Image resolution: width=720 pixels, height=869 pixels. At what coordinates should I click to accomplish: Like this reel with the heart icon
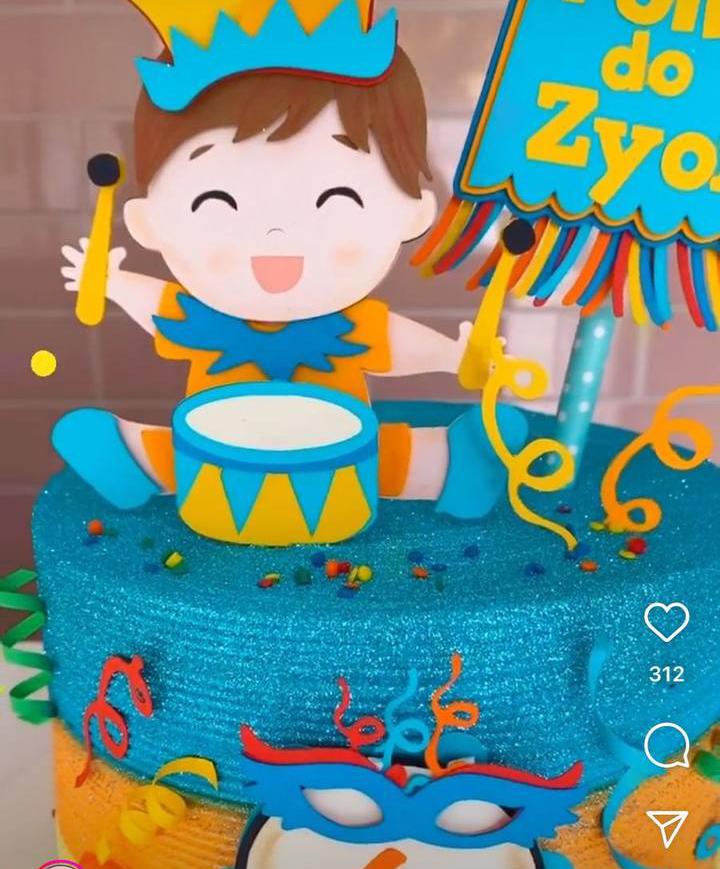pyautogui.click(x=666, y=622)
